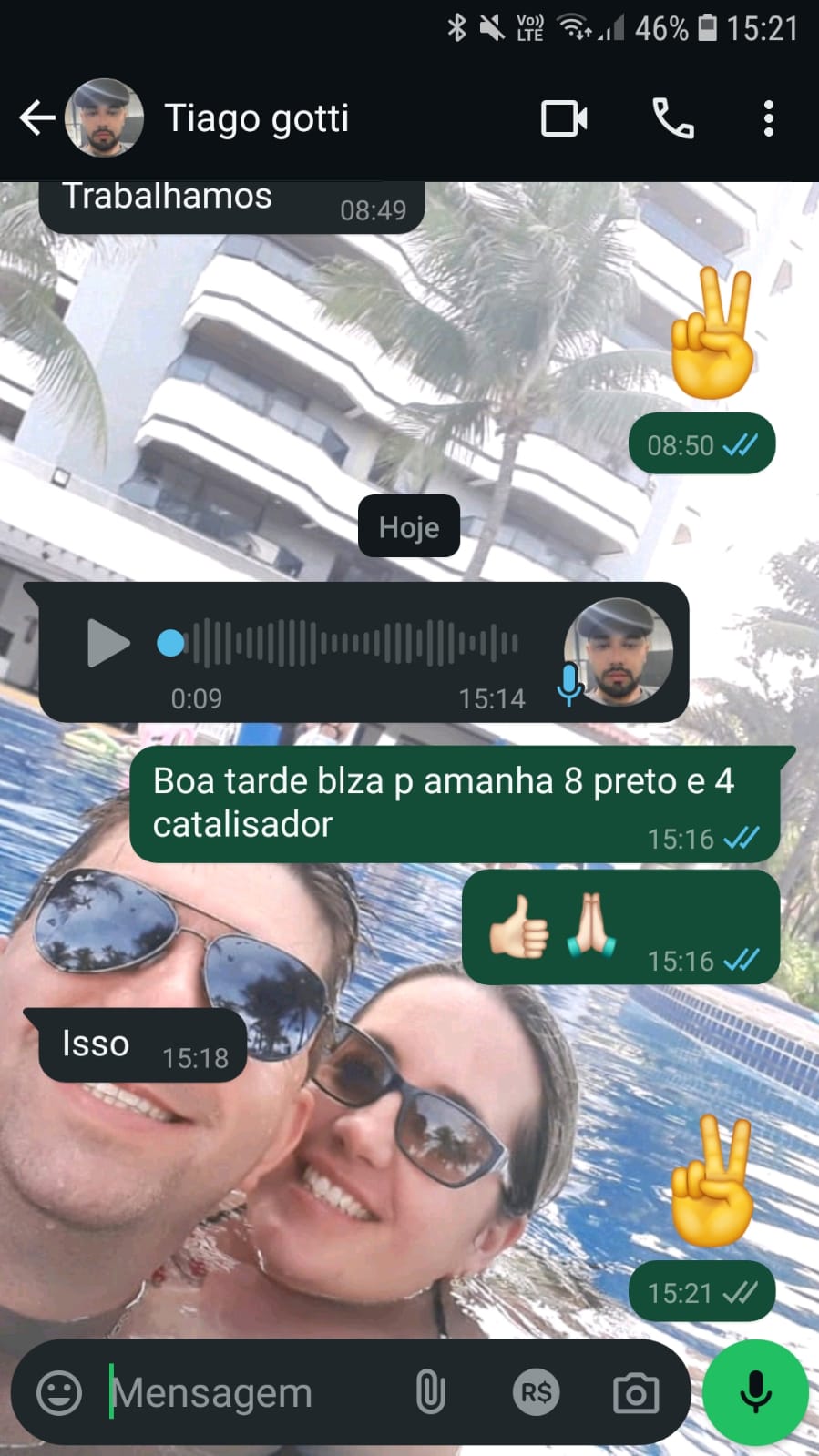Go back to the chat list
The width and height of the screenshot is (819, 1456).
36,118
